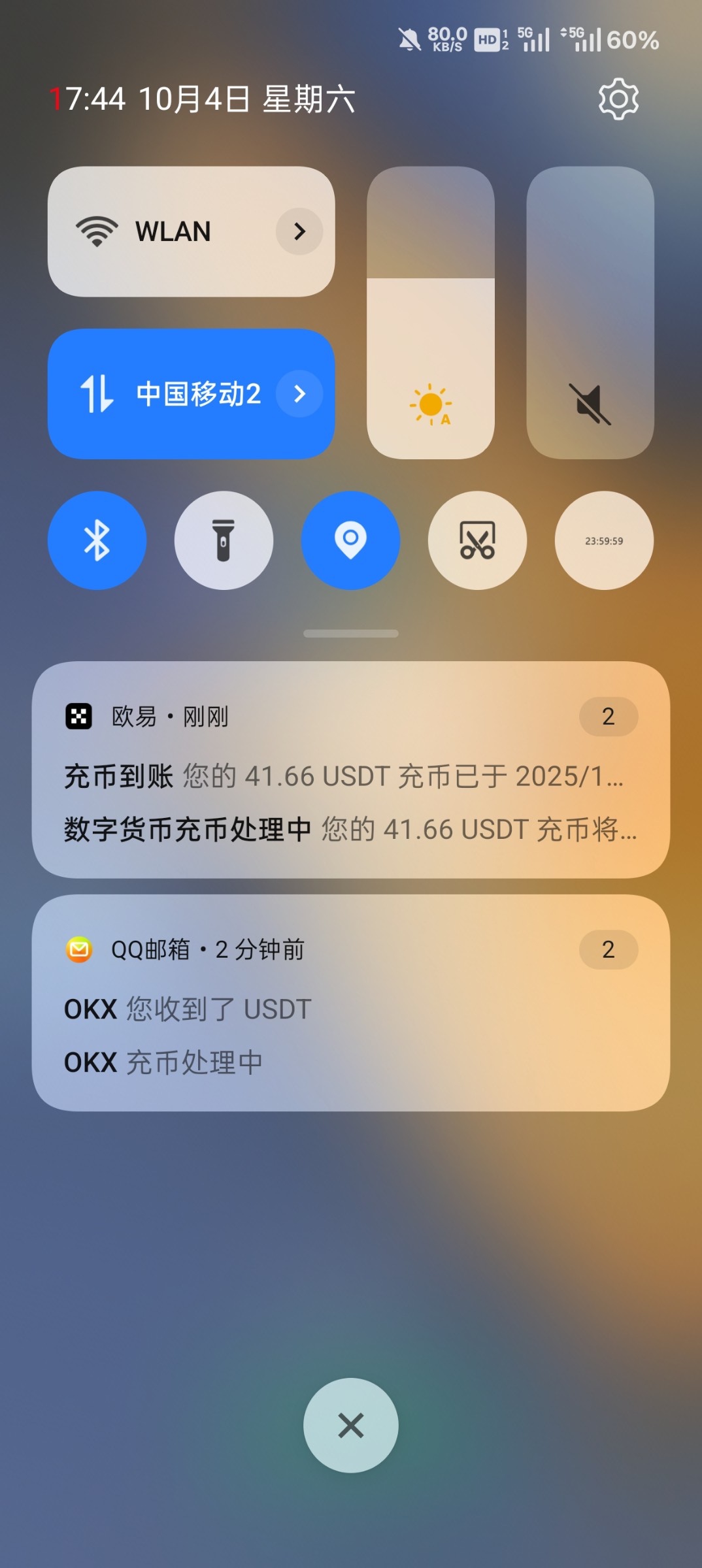Image resolution: width=702 pixels, height=1568 pixels.
Task: Tap the brightness slider
Action: coord(430,312)
